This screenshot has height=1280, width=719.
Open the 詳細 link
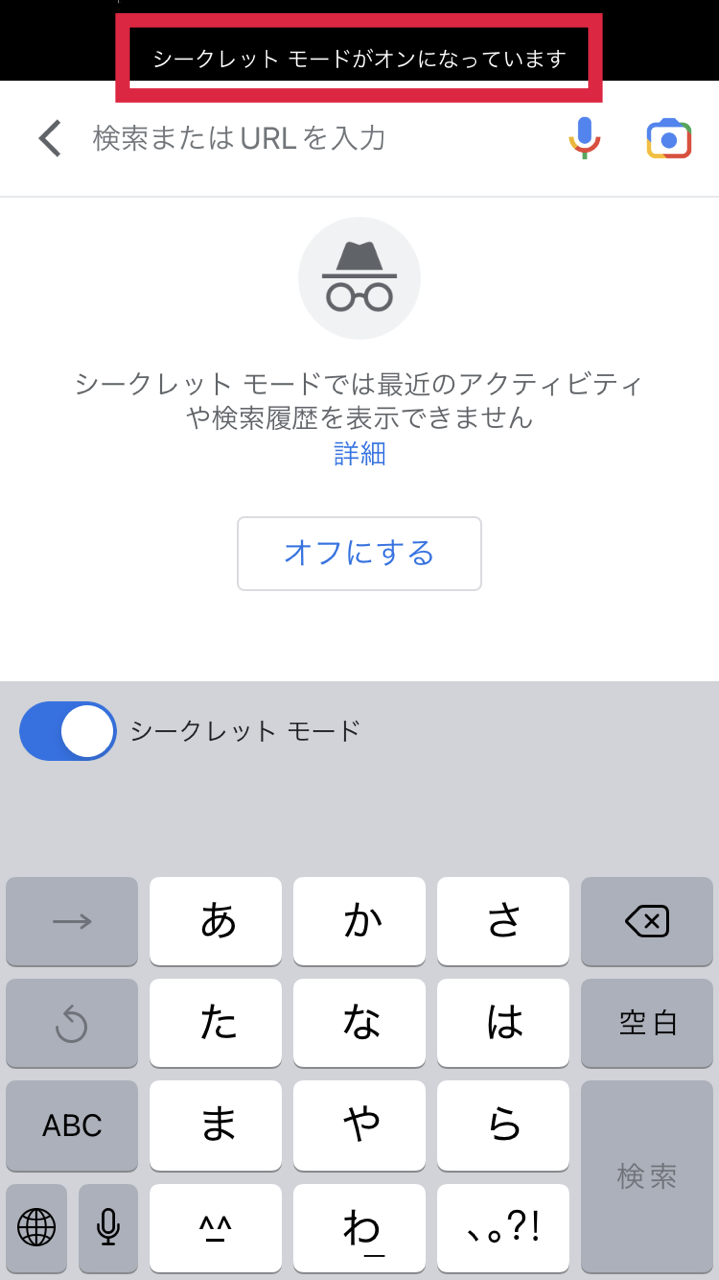point(360,453)
